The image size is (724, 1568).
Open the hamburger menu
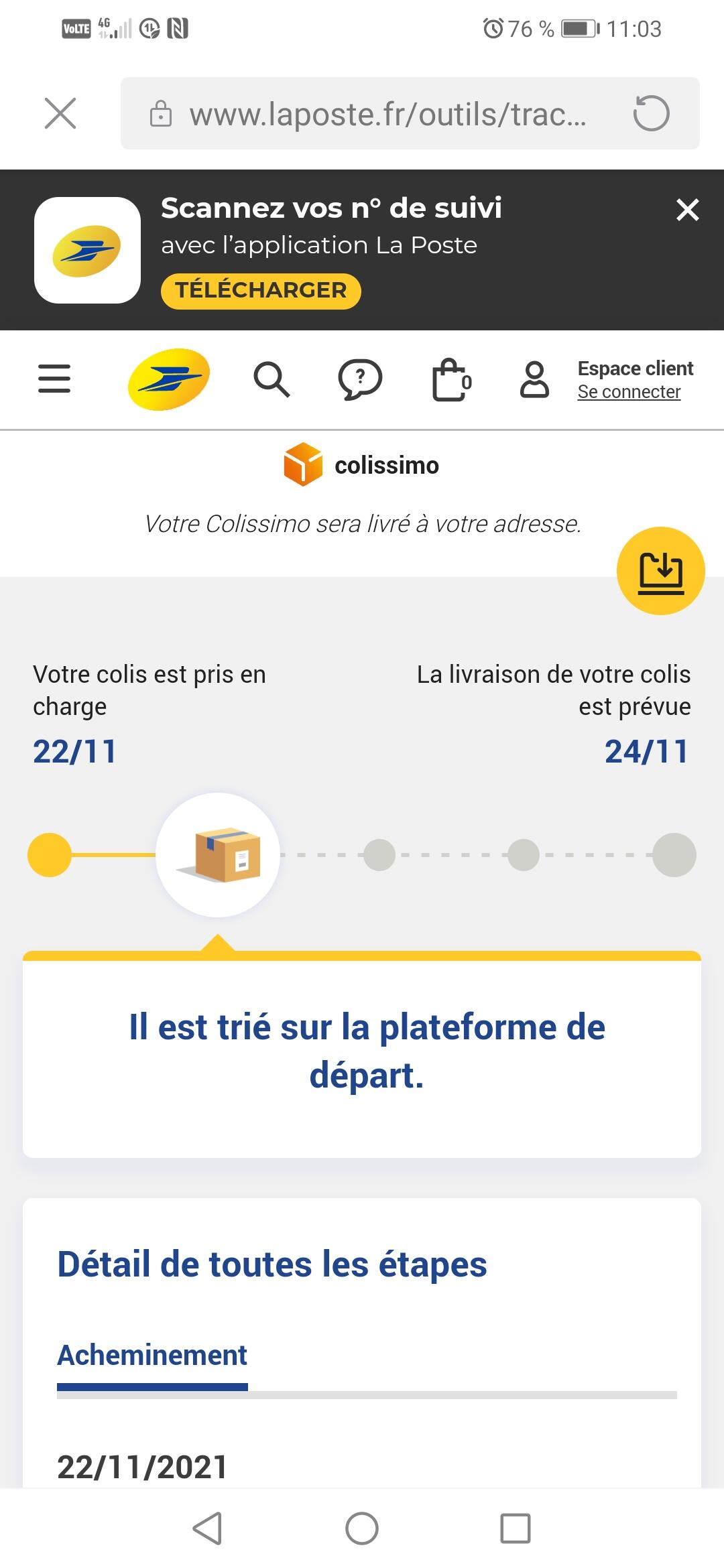(54, 379)
